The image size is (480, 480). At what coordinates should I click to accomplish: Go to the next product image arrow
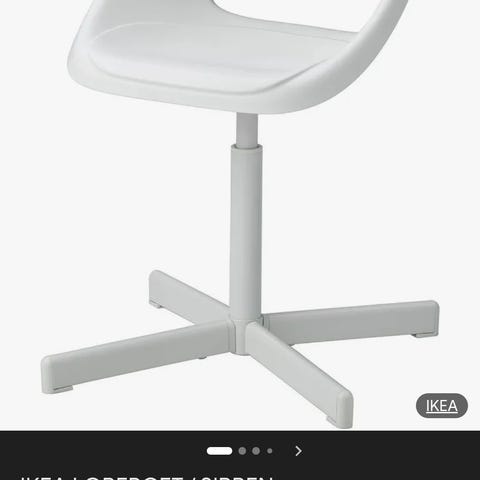pos(298,451)
